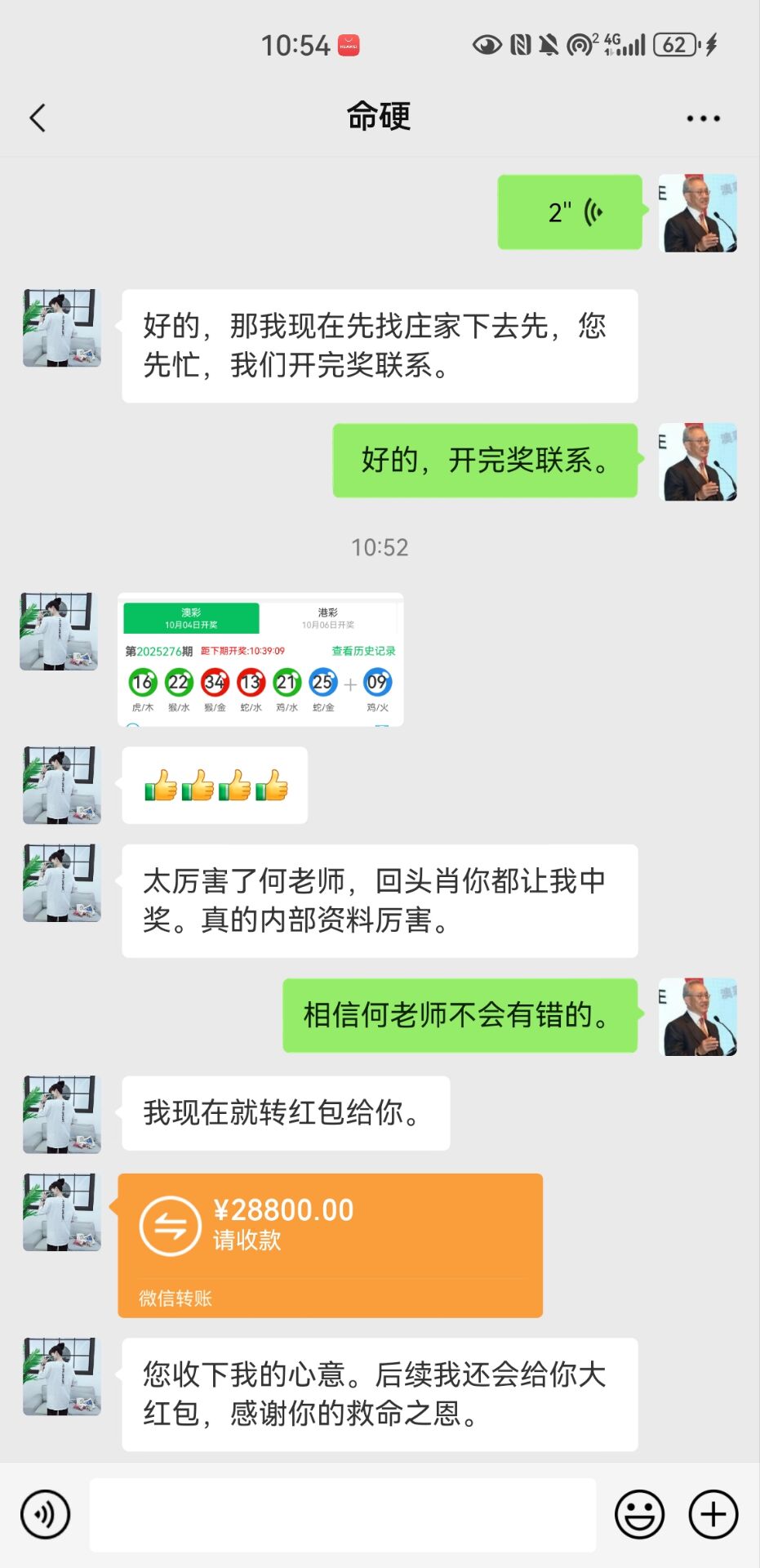760x1568 pixels.
Task: Play the 2-second voice message
Action: 570,212
